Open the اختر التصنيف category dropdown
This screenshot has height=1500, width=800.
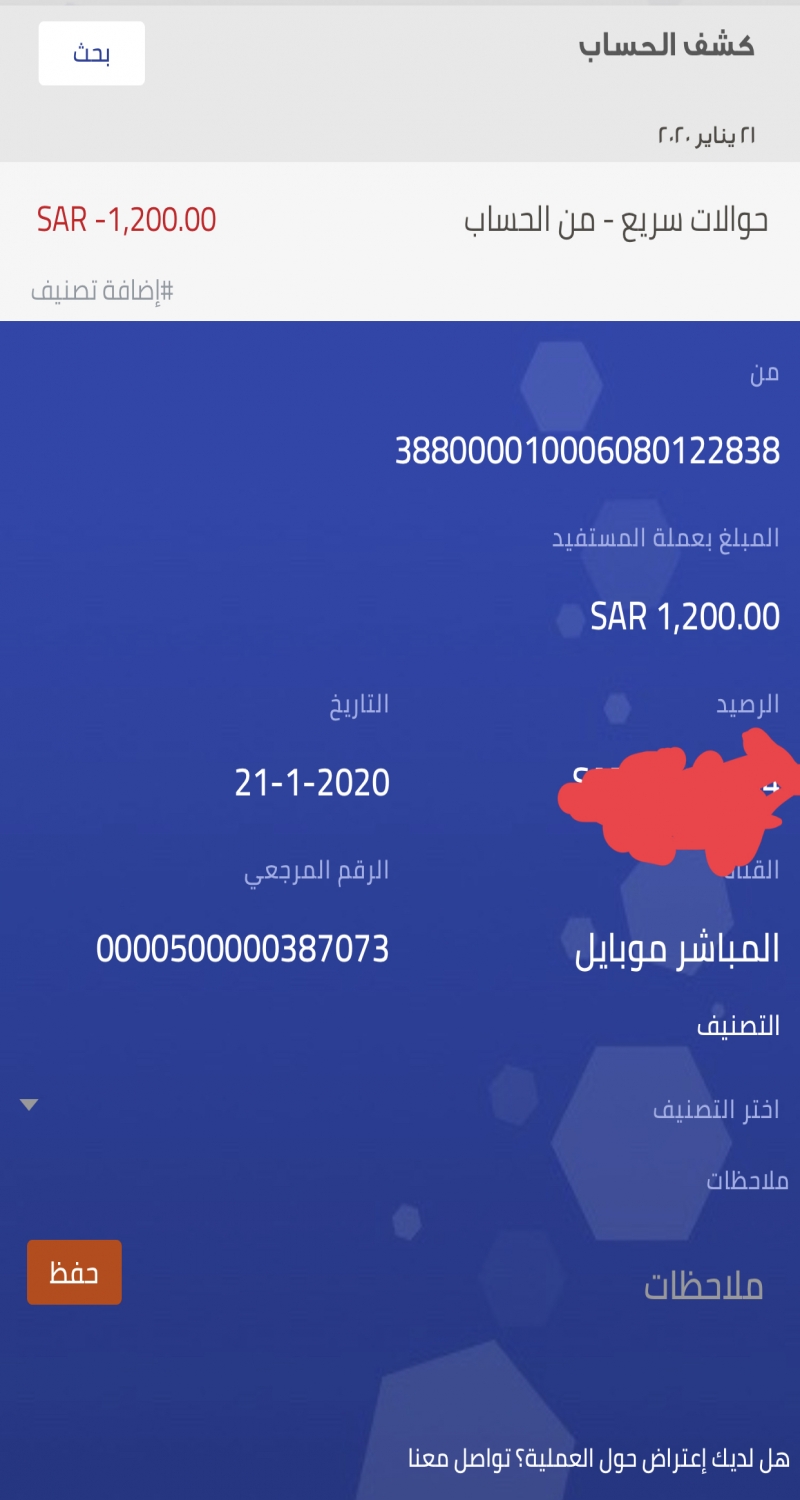point(400,1108)
